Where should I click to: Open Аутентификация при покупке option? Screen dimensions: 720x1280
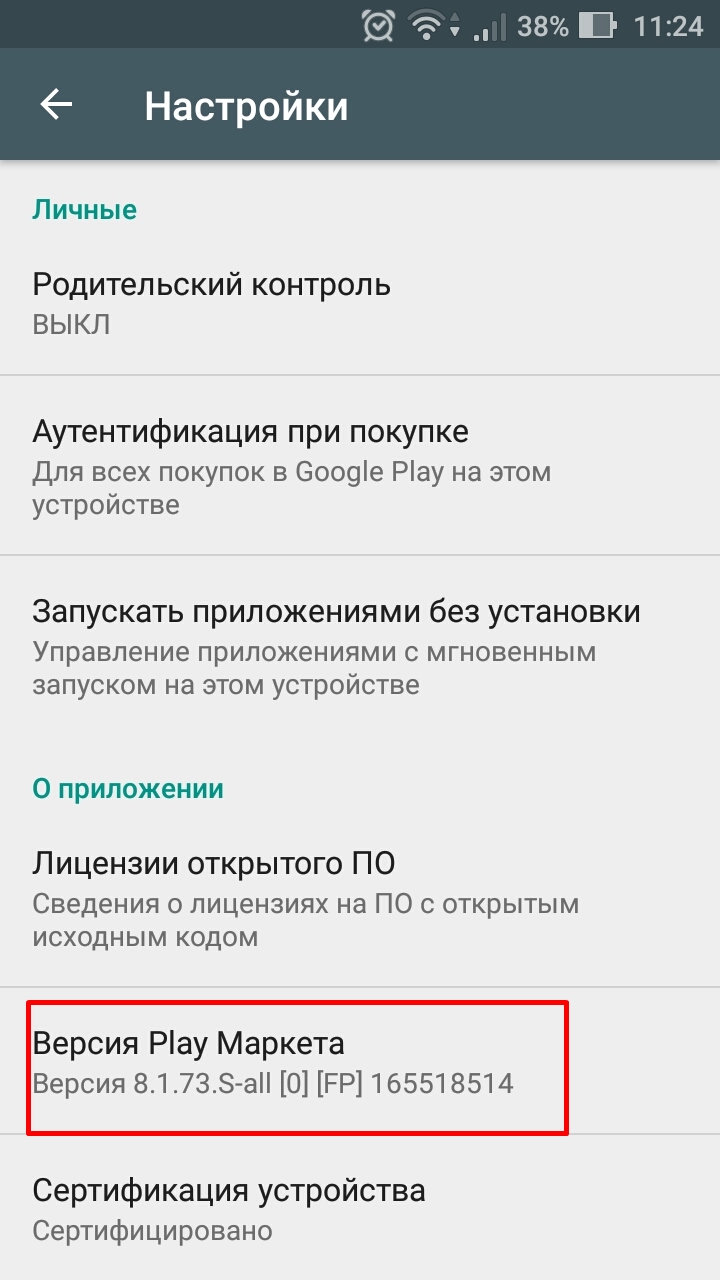360,465
